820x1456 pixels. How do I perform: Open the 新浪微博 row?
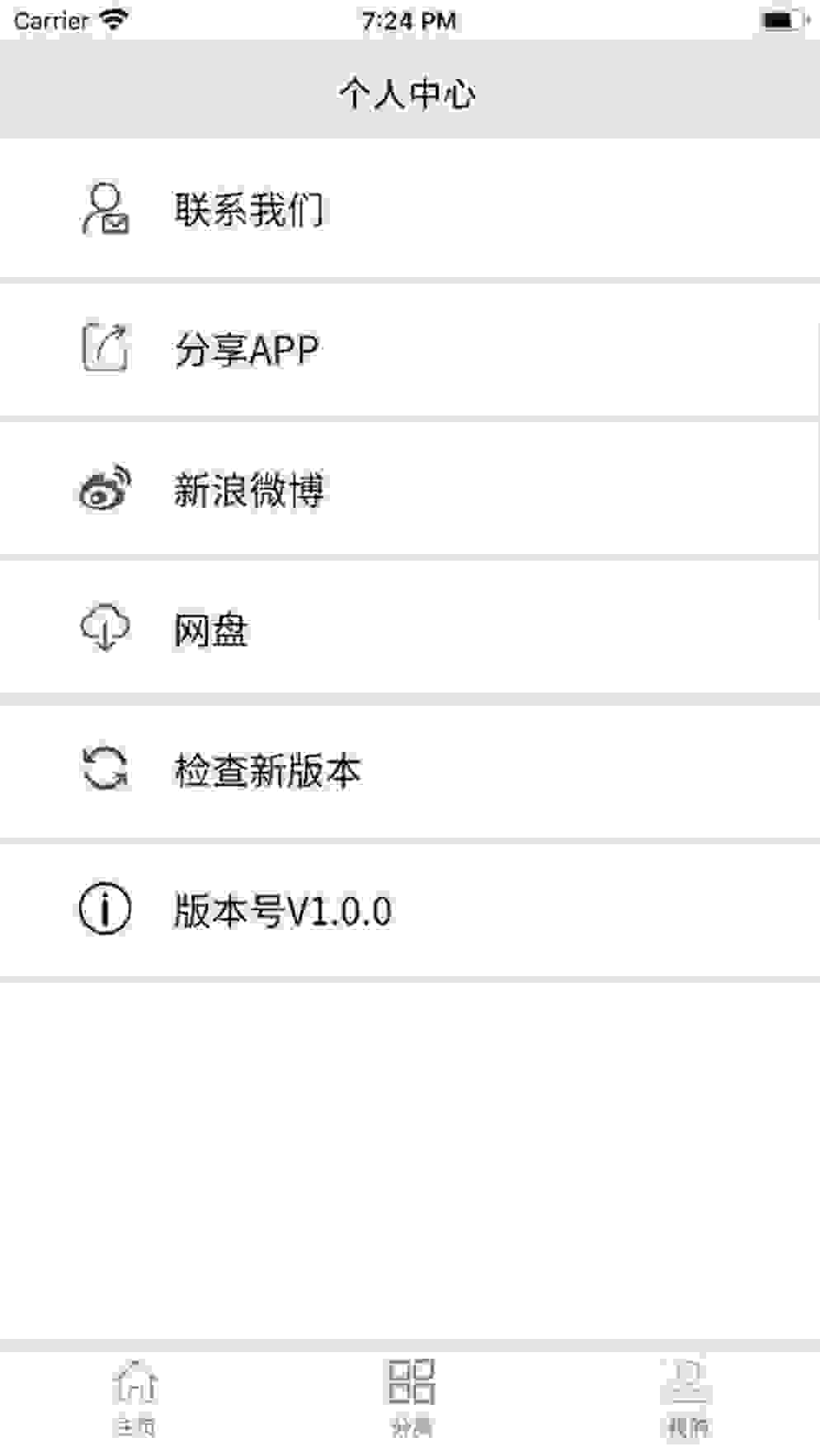[247, 490]
